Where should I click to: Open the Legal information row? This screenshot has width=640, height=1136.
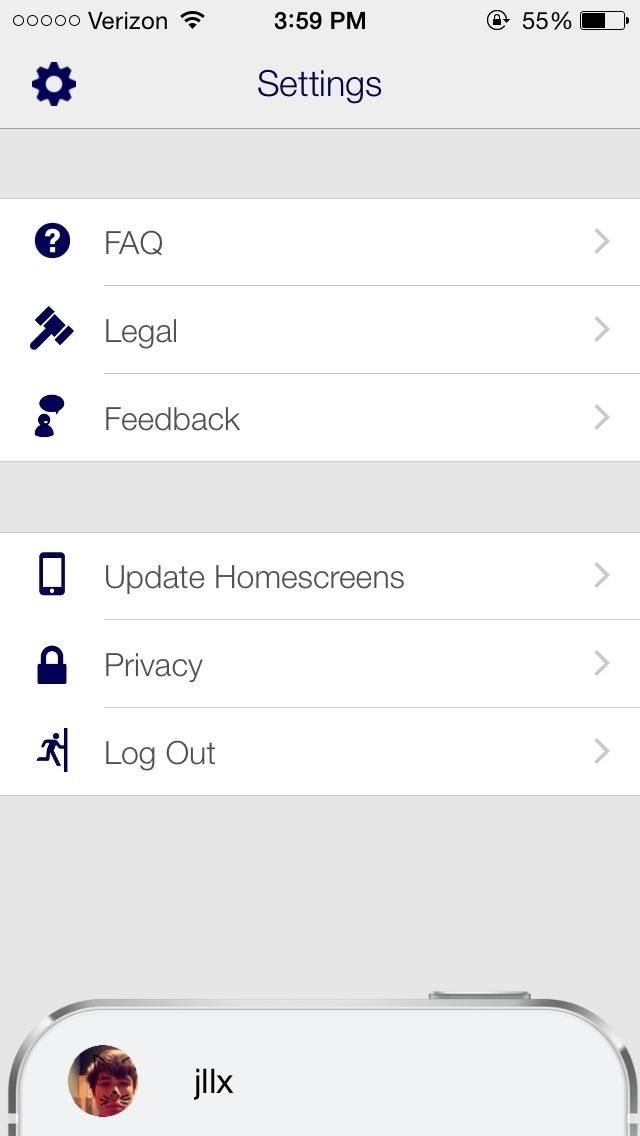coord(320,330)
